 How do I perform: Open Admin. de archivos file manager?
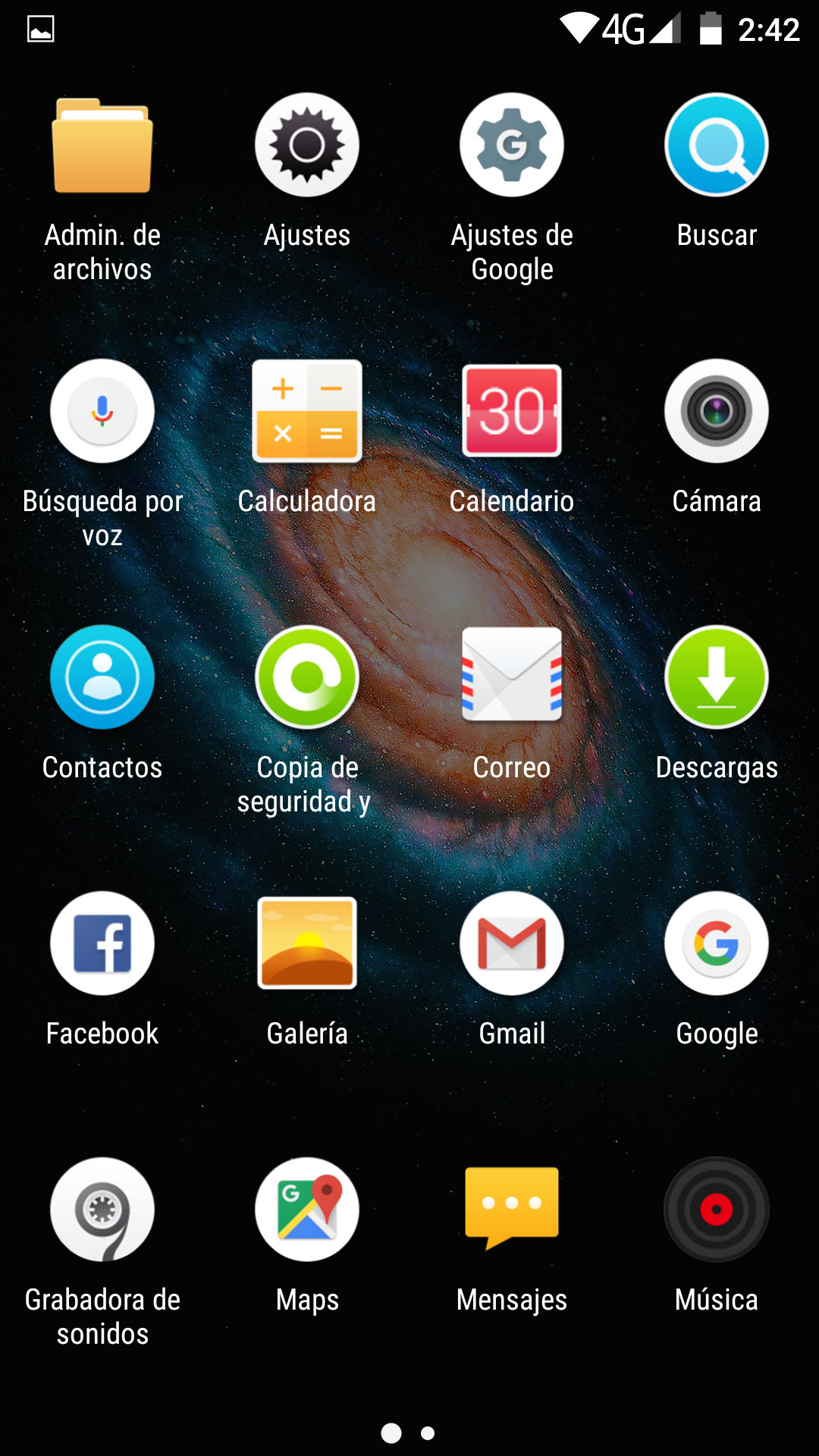[102, 146]
